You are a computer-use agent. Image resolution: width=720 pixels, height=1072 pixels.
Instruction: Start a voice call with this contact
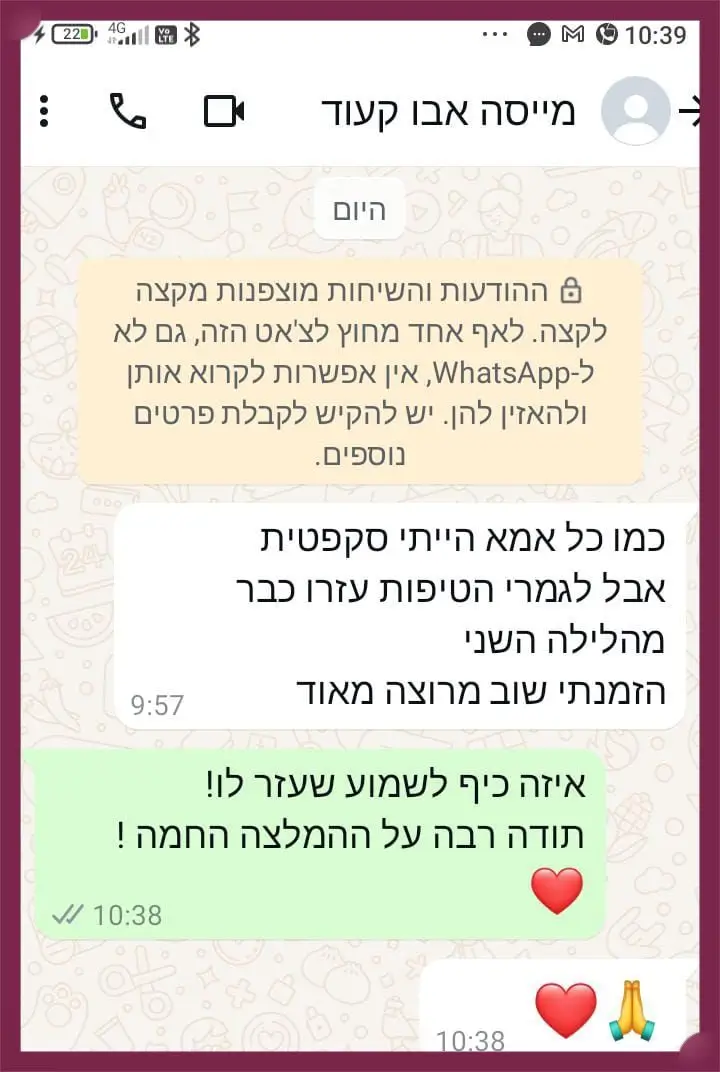127,111
